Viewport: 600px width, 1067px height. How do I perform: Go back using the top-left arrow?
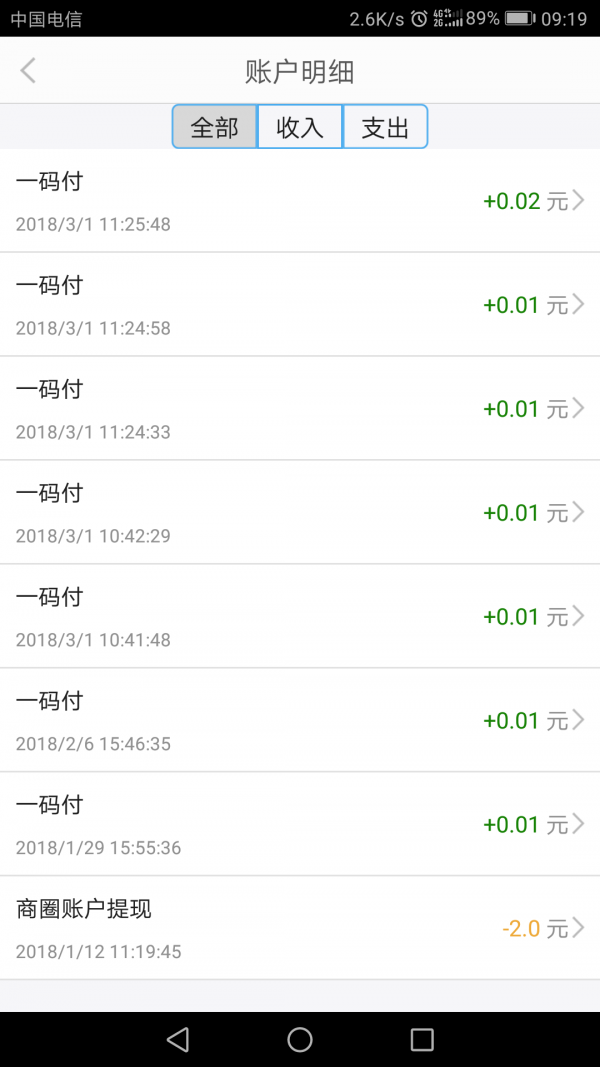click(28, 70)
